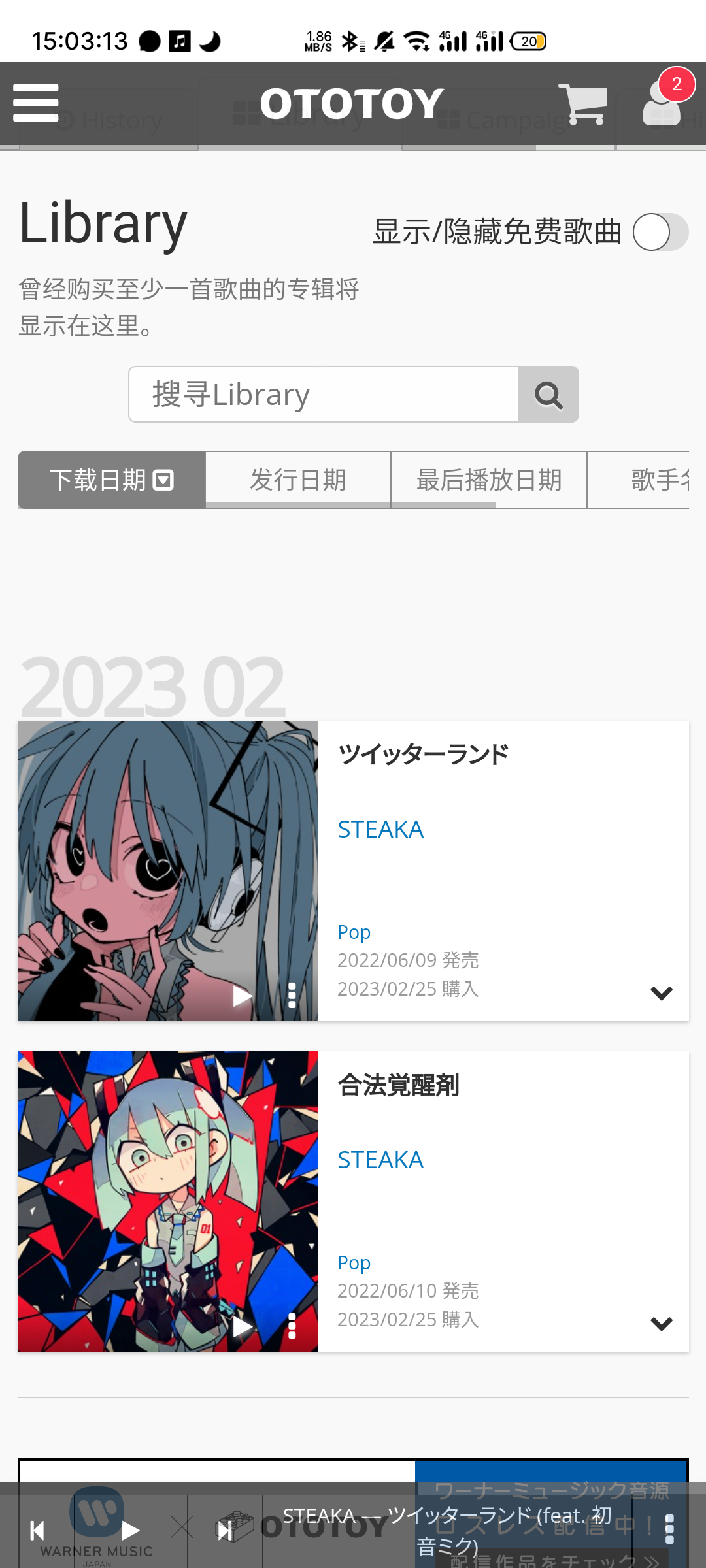Sort library by 最后播放日期
Image resolution: width=706 pixels, height=1568 pixels.
pos(489,480)
